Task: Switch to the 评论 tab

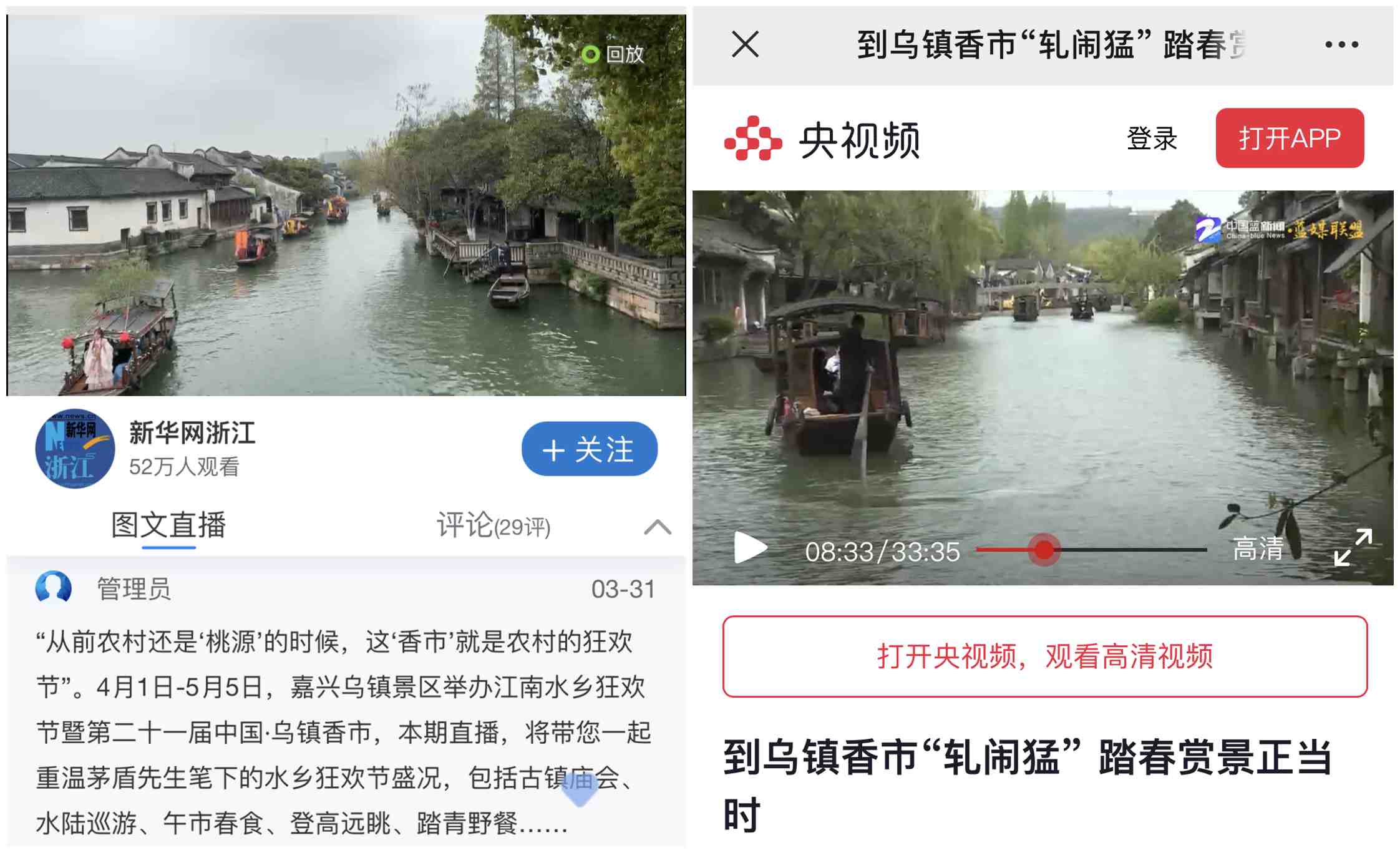Action: [493, 525]
